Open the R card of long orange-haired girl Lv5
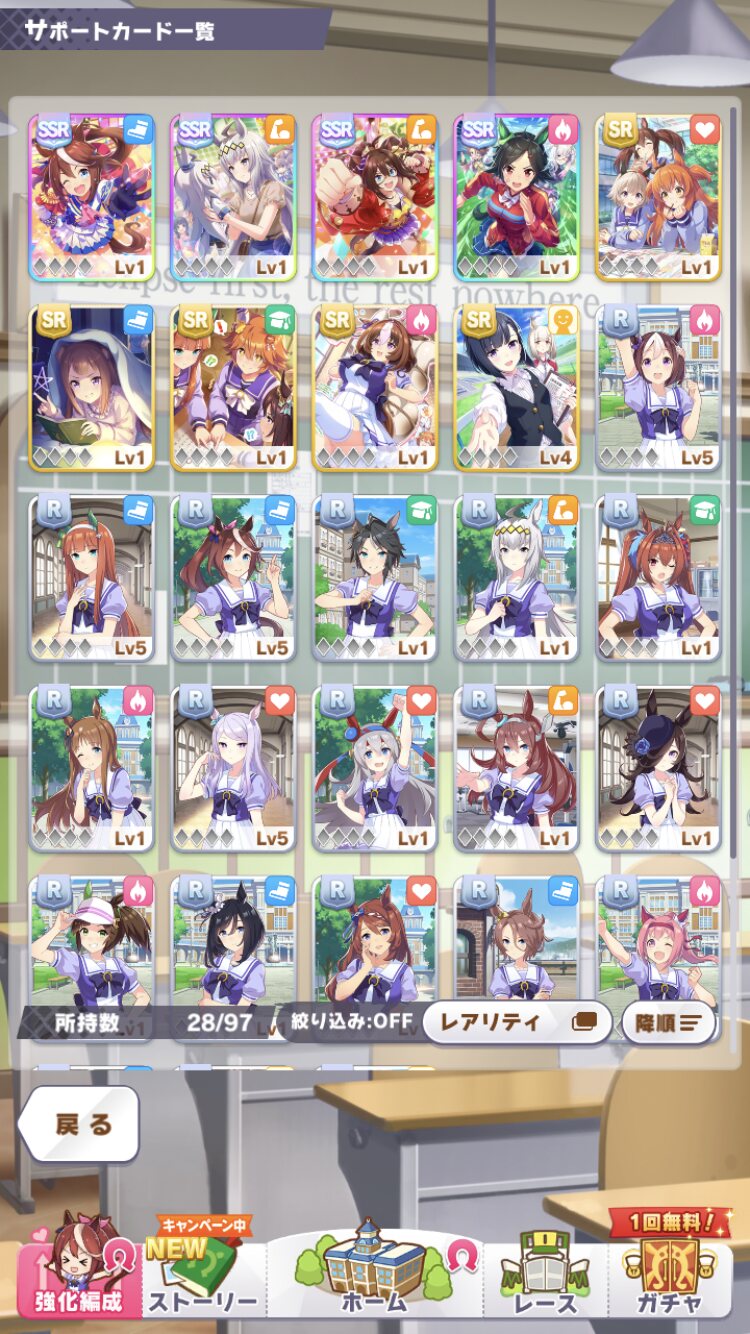This screenshot has width=750, height=1334. 91,577
